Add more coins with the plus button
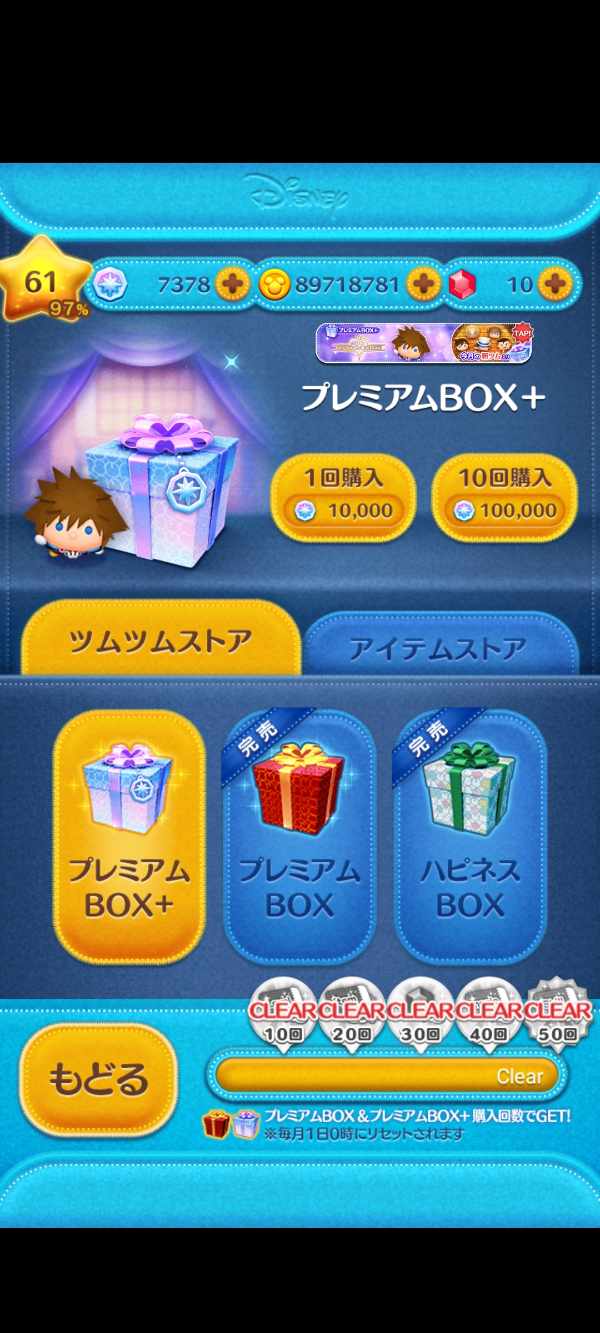 (425, 285)
